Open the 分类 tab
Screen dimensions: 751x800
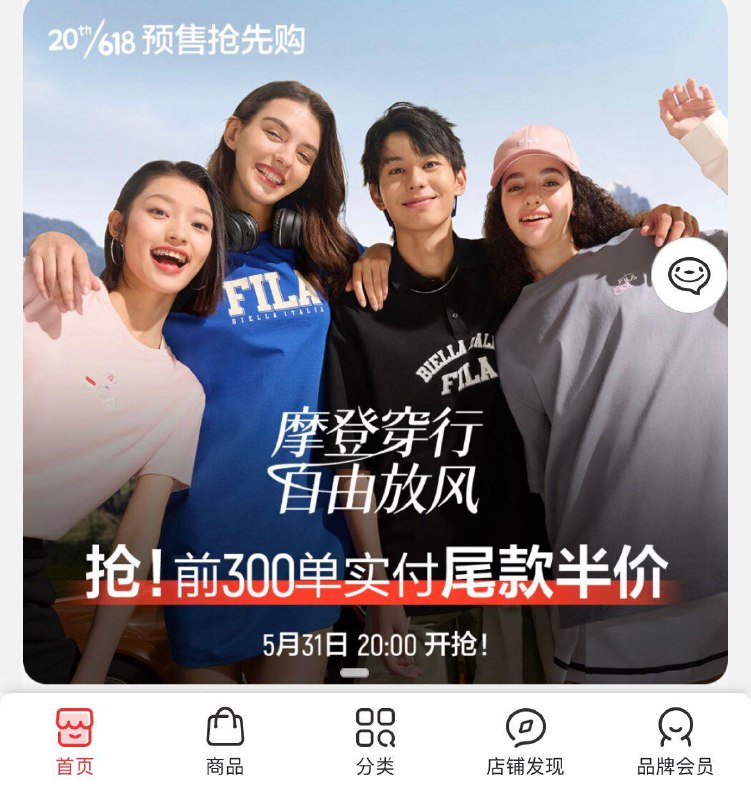pyautogui.click(x=375, y=742)
